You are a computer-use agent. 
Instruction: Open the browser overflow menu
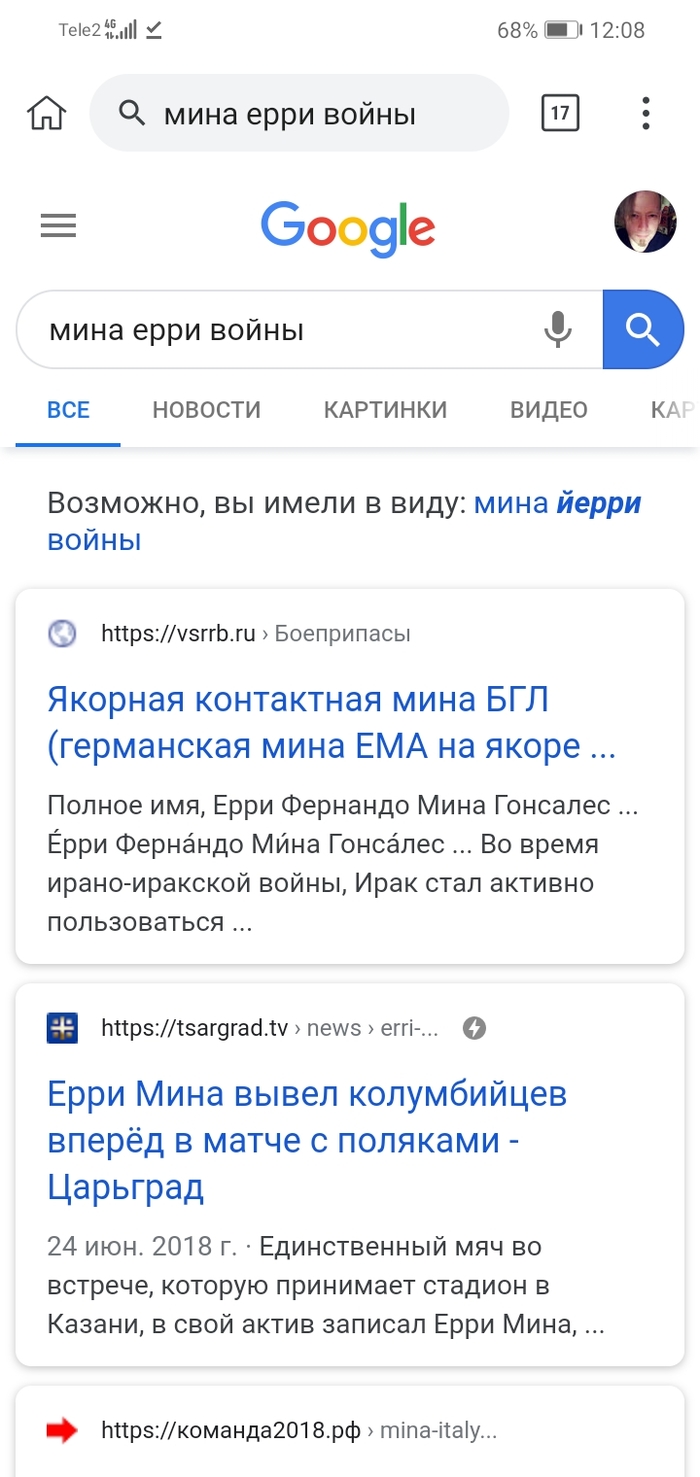[646, 113]
